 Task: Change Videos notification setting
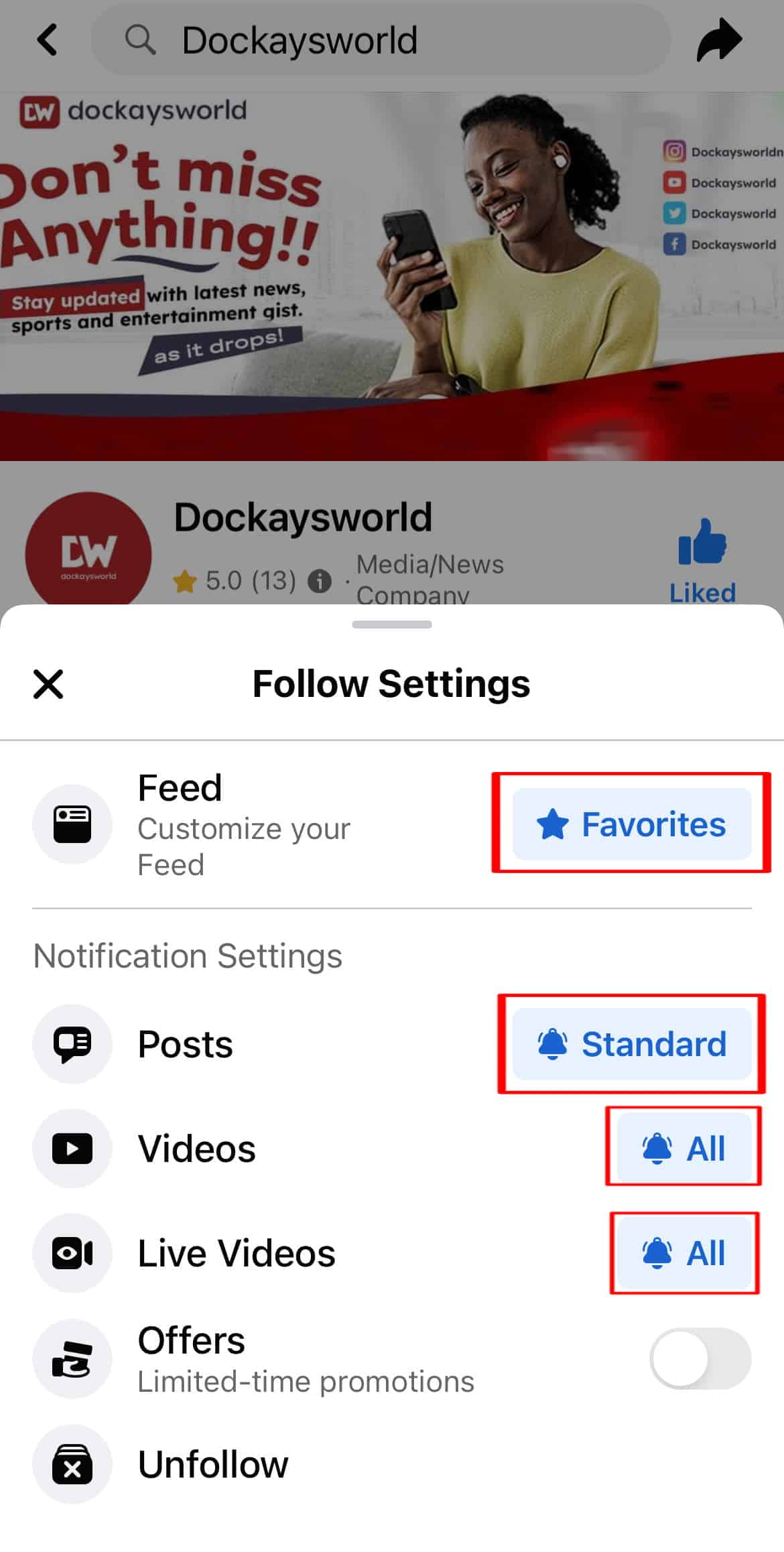click(x=683, y=1148)
